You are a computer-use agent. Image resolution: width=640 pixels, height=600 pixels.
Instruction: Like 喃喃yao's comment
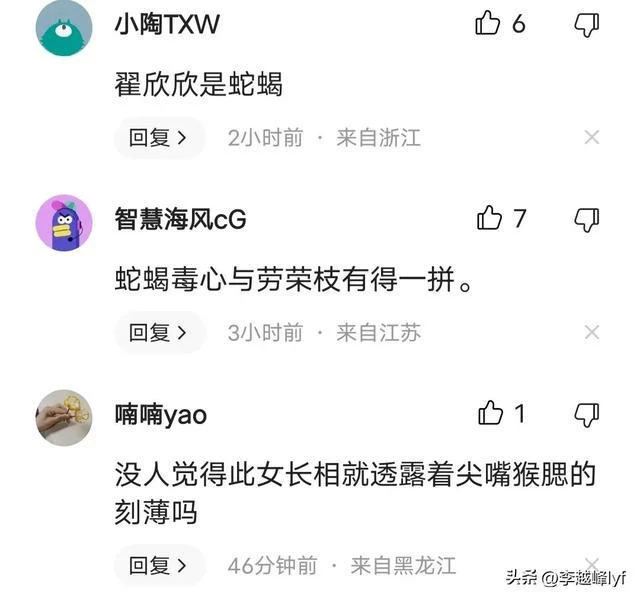[x=490, y=413]
